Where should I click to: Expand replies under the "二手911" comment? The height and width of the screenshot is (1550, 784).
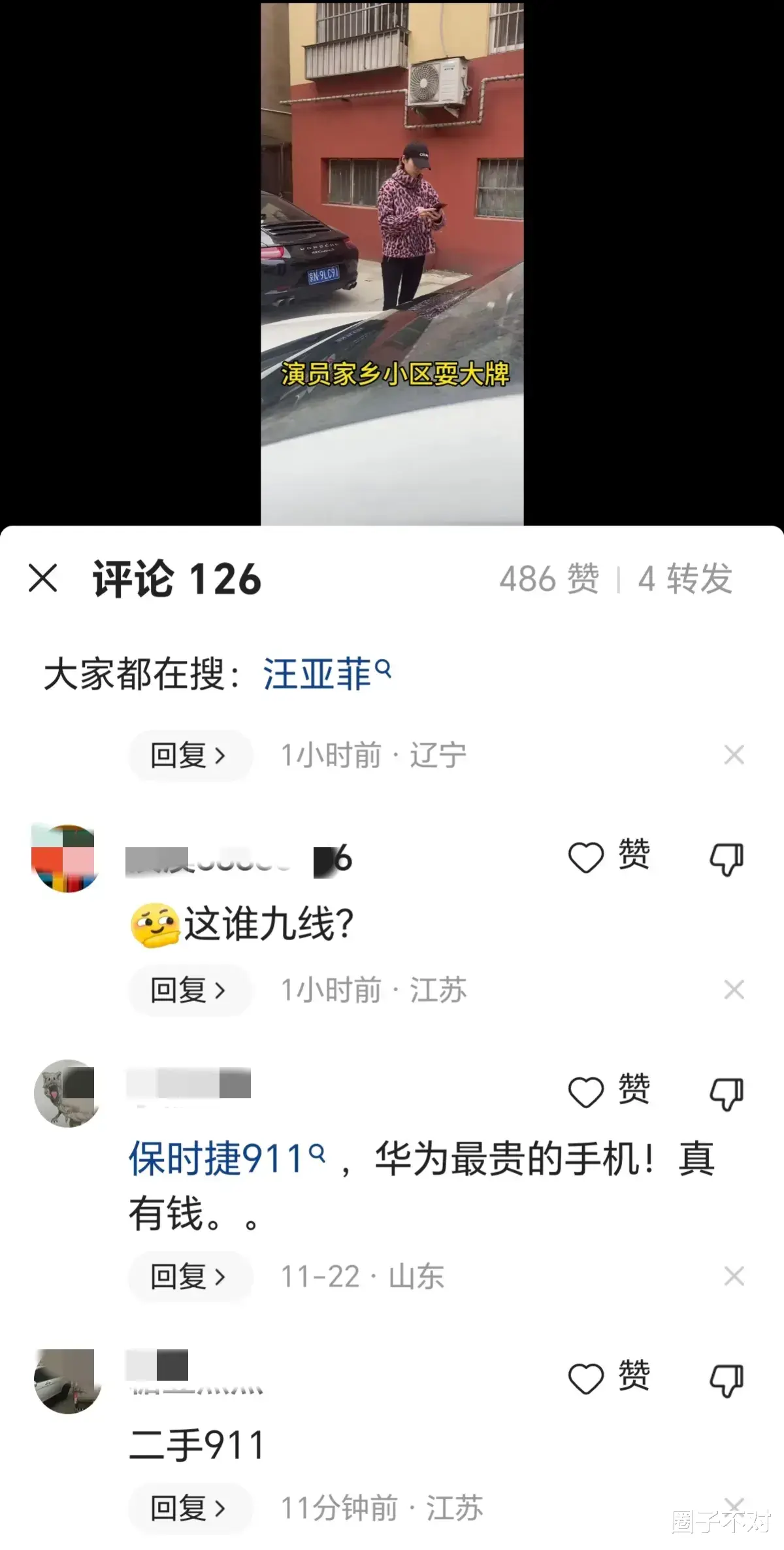189,1509
